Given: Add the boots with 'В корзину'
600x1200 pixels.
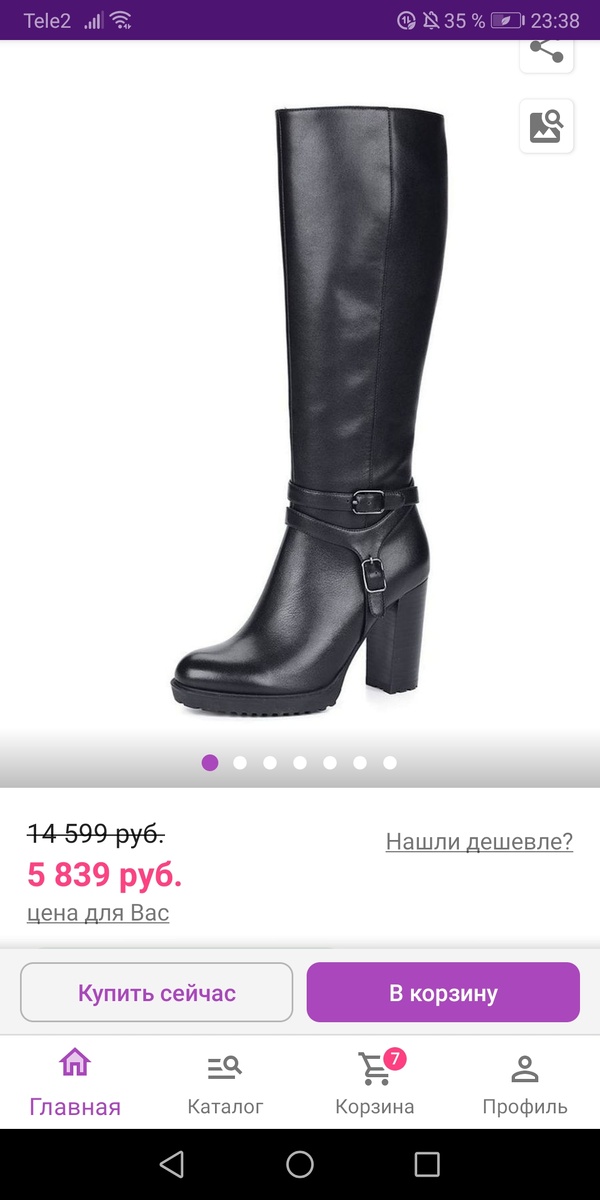Looking at the screenshot, I should [x=443, y=992].
